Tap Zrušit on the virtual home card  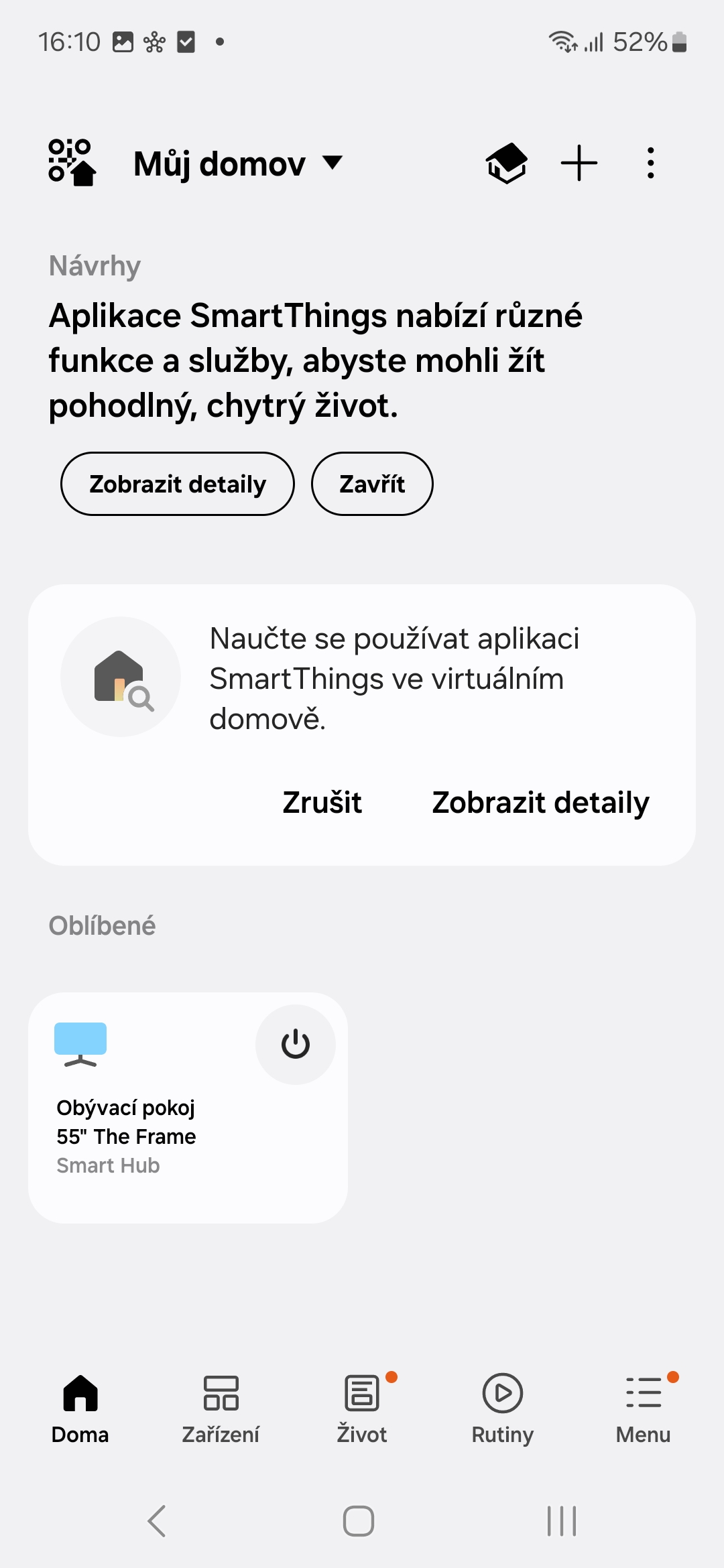tap(322, 802)
